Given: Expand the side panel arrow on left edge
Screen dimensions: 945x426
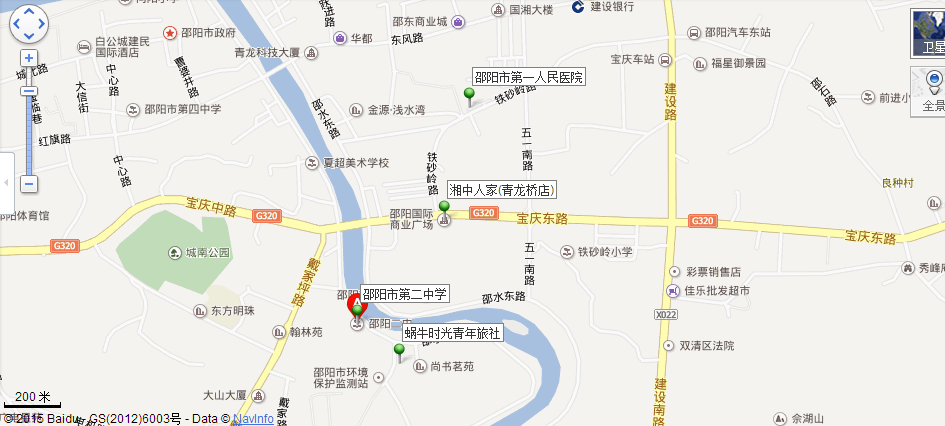Looking at the screenshot, I should coord(6,184).
